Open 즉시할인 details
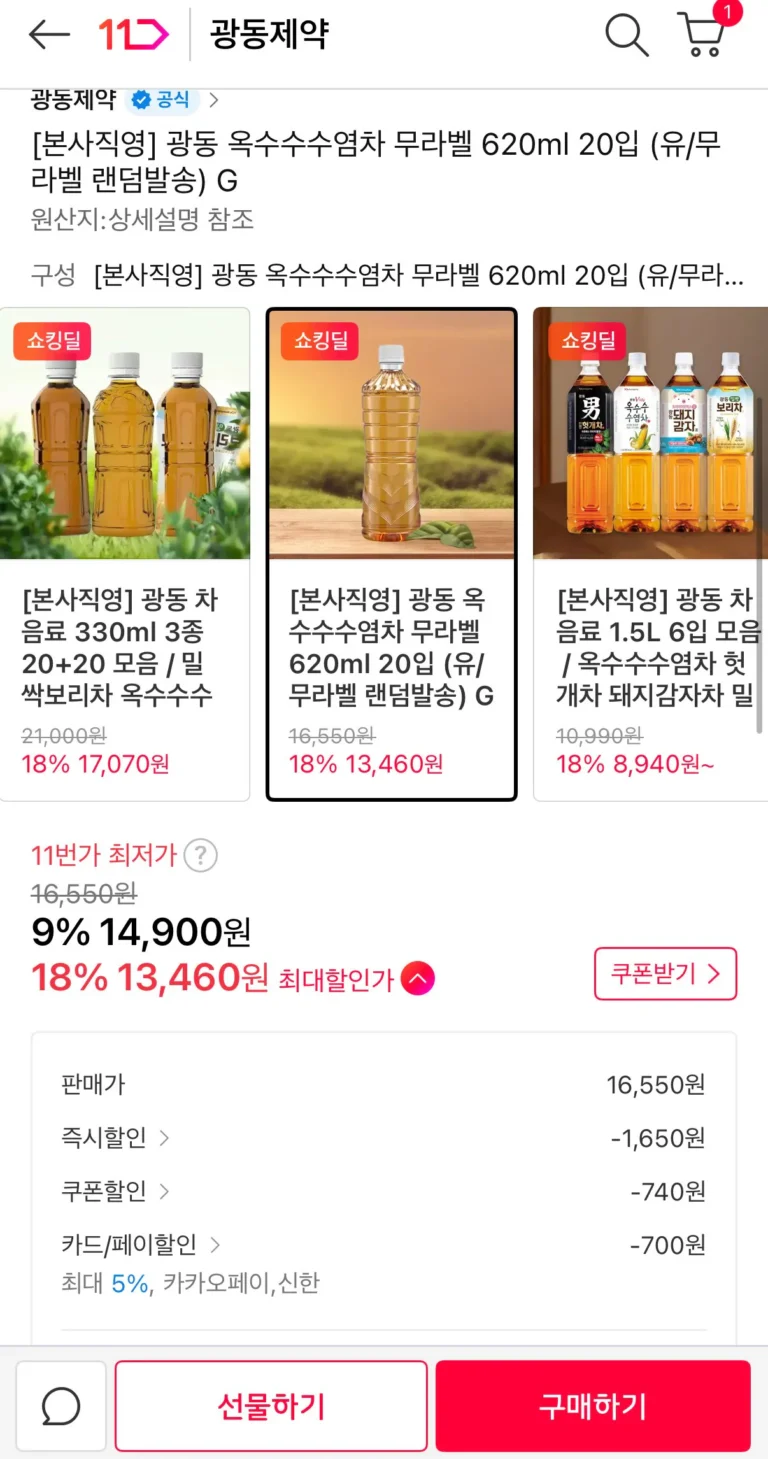Image resolution: width=768 pixels, height=1459 pixels. pyautogui.click(x=115, y=1138)
